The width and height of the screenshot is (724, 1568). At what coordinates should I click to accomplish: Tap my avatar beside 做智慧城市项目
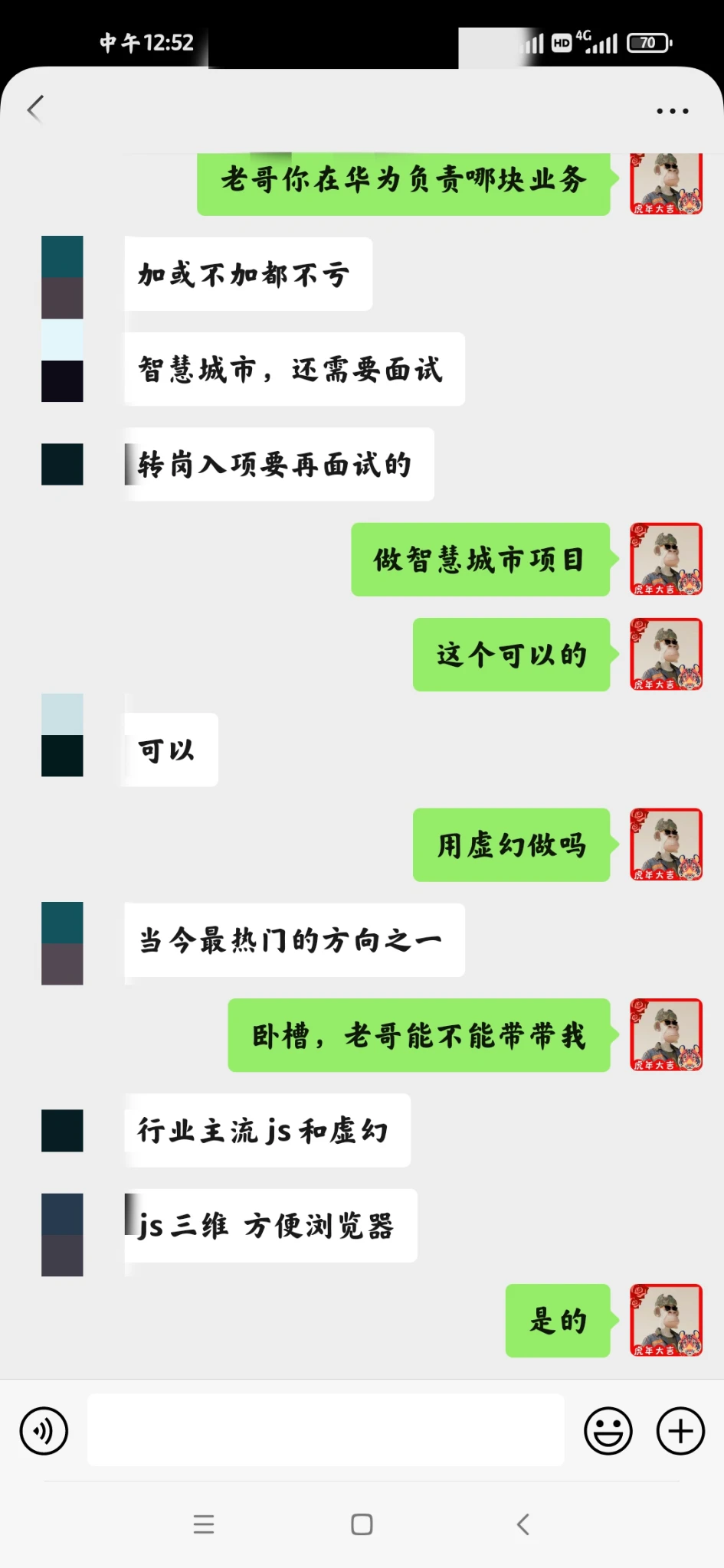pos(666,559)
